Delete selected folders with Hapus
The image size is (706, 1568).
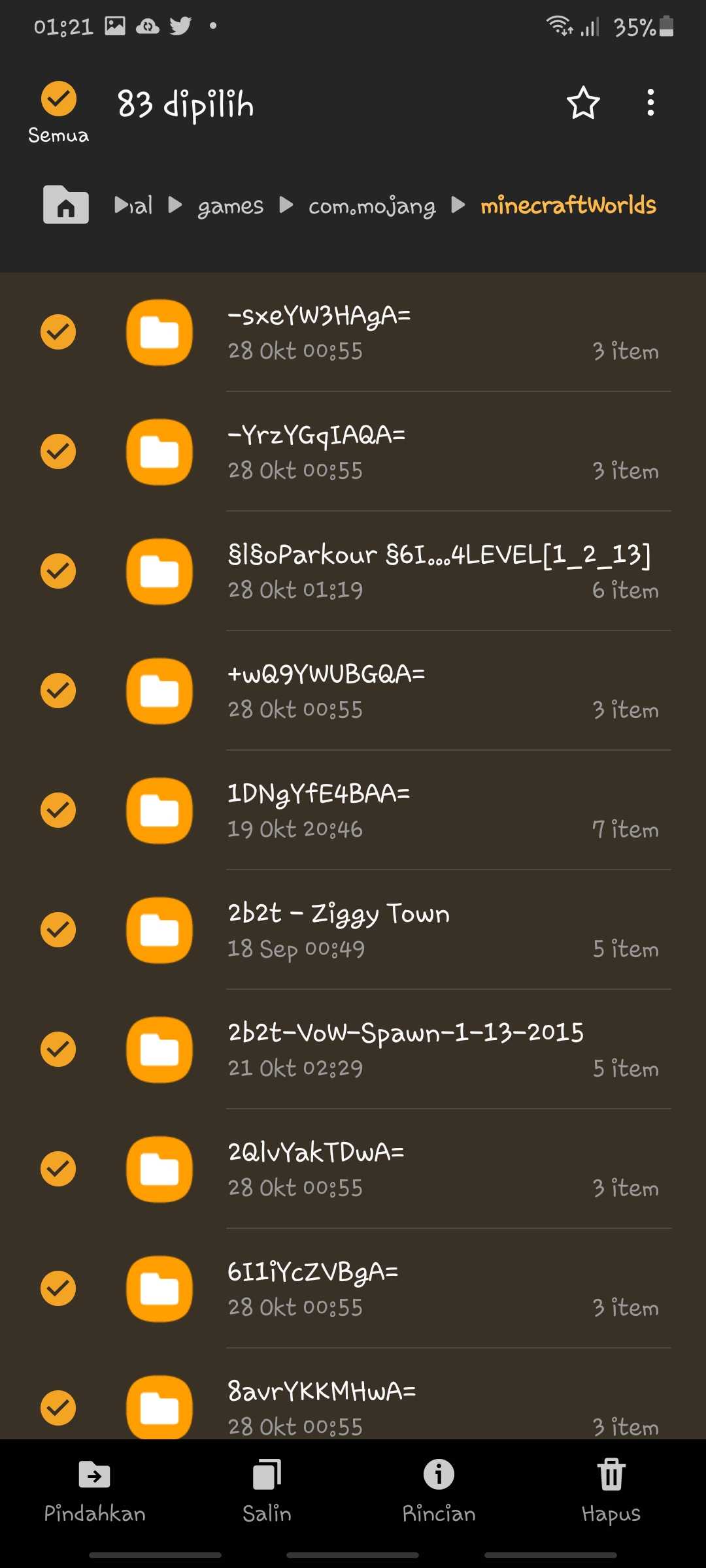pyautogui.click(x=611, y=1491)
